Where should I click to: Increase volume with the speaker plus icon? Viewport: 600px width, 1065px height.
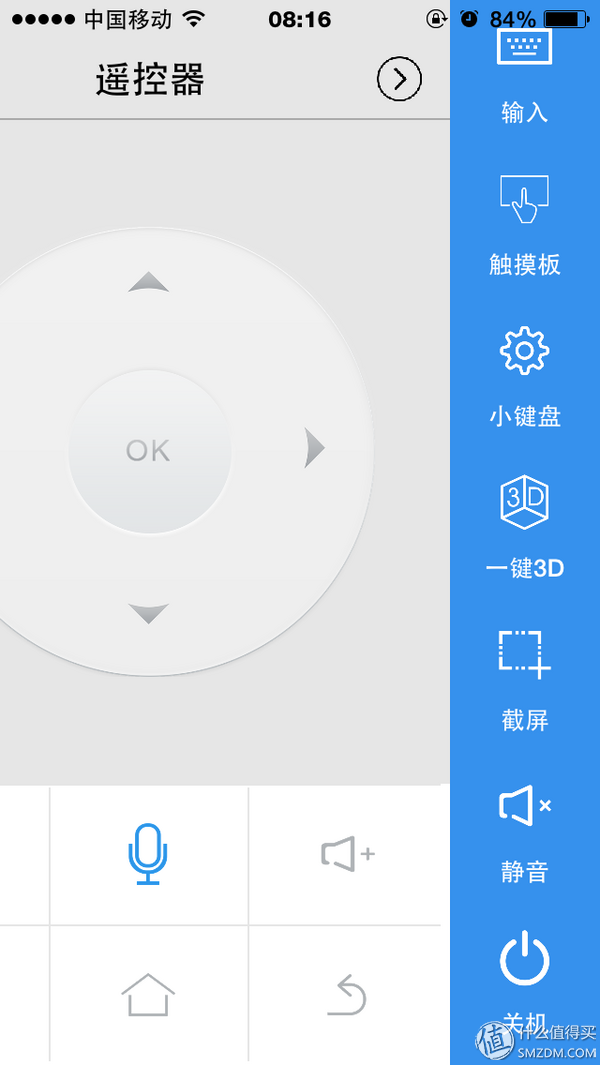(346, 855)
